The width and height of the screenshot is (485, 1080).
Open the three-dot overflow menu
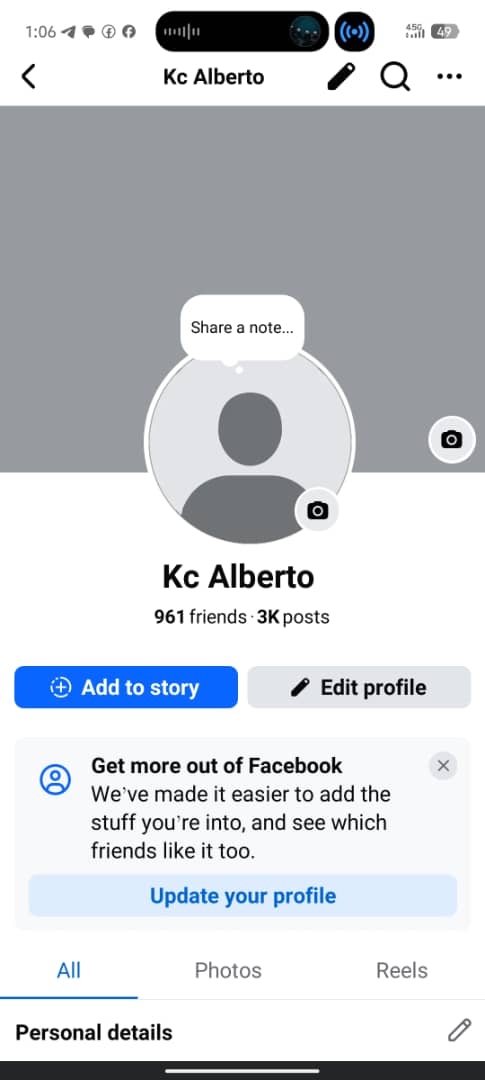449,76
